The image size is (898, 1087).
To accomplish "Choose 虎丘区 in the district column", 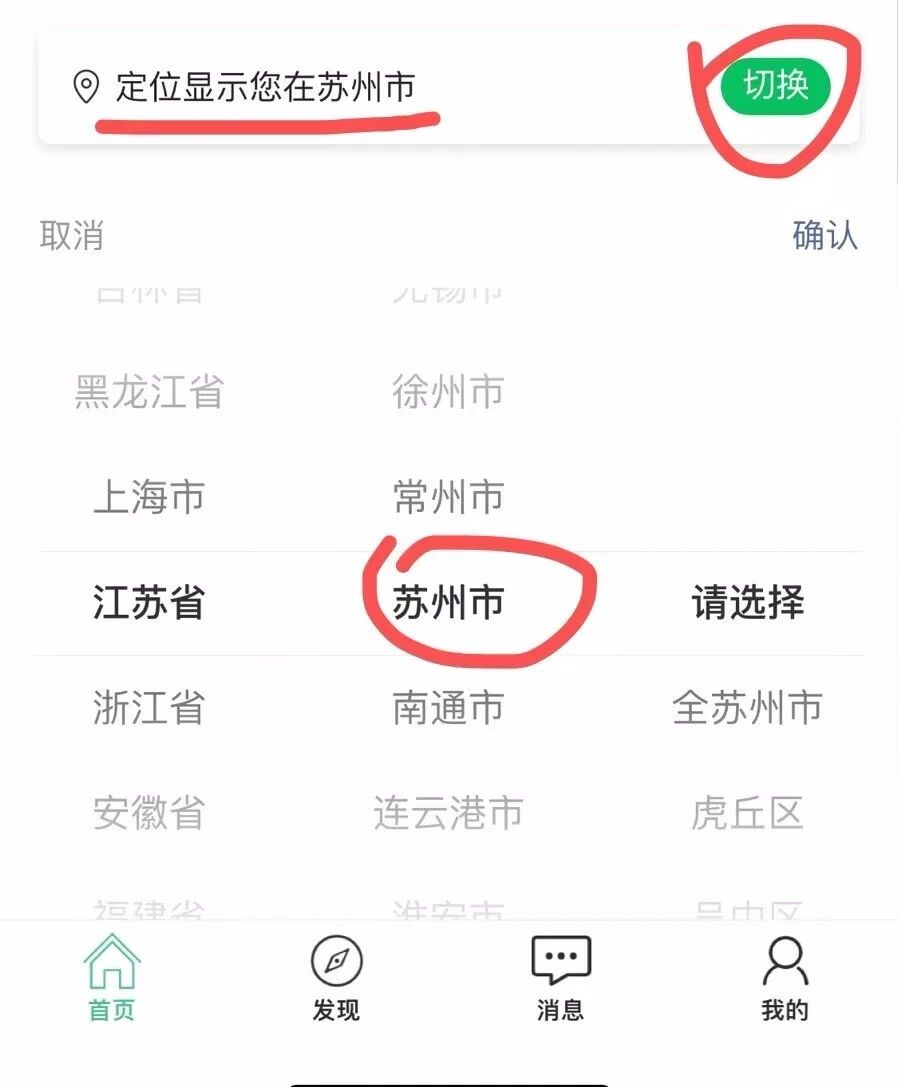I will click(748, 812).
